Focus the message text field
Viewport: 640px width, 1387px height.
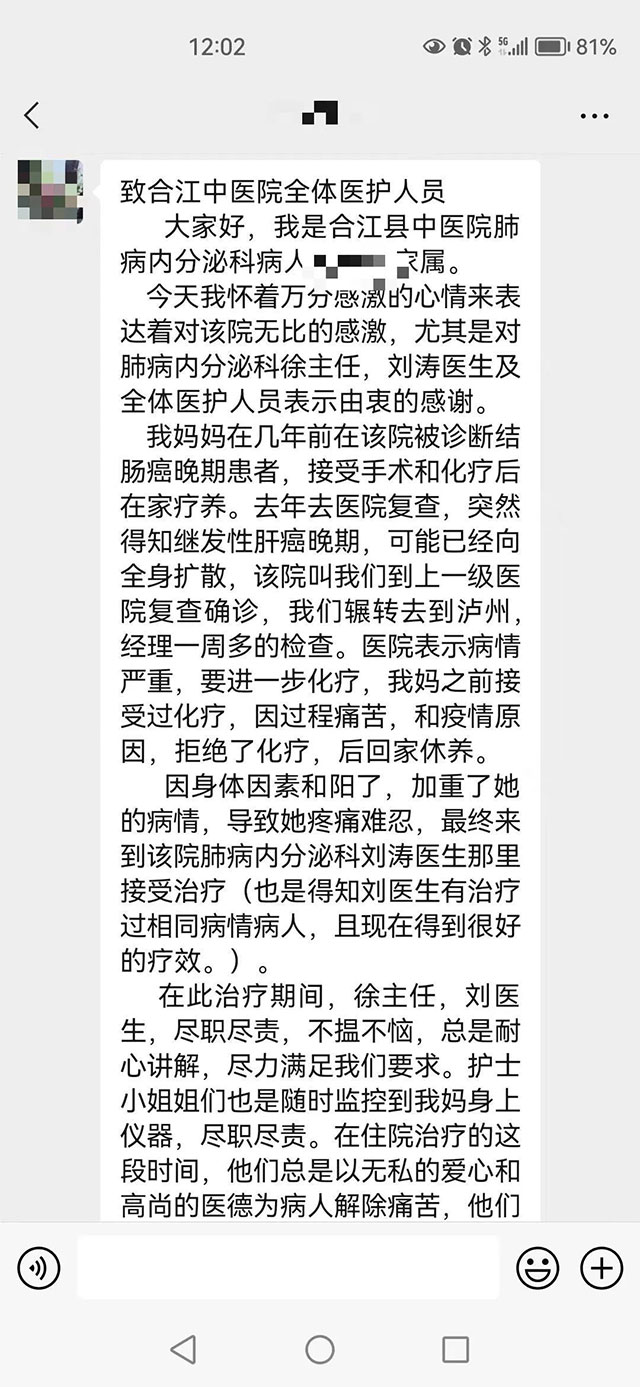(288, 1268)
